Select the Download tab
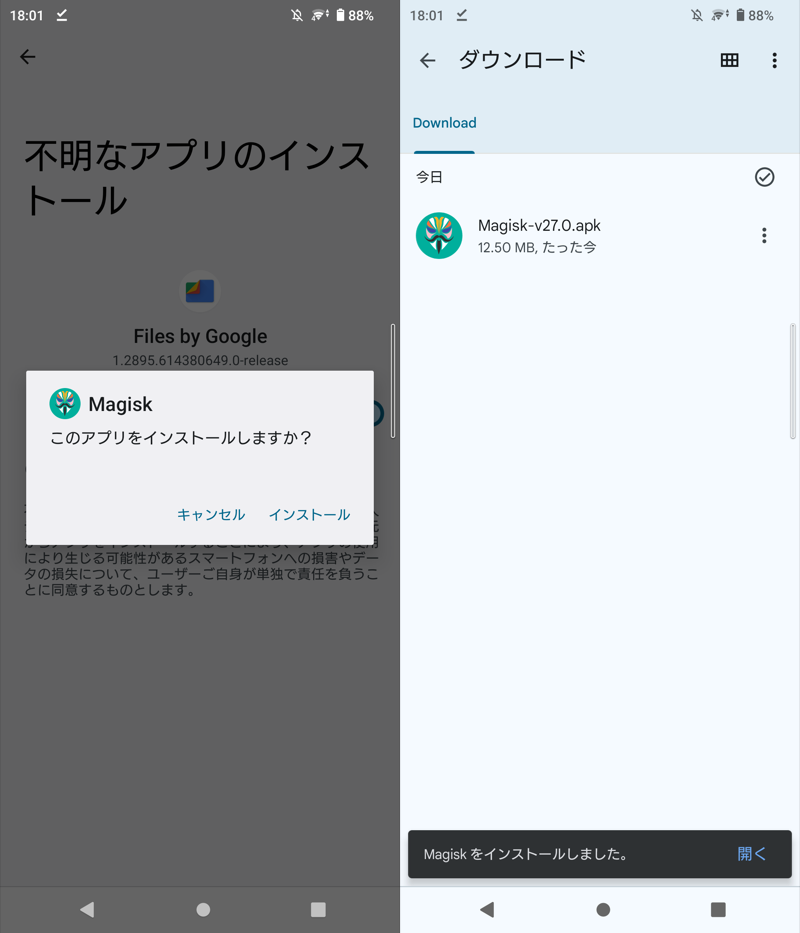Image resolution: width=800 pixels, height=933 pixels. coord(444,123)
